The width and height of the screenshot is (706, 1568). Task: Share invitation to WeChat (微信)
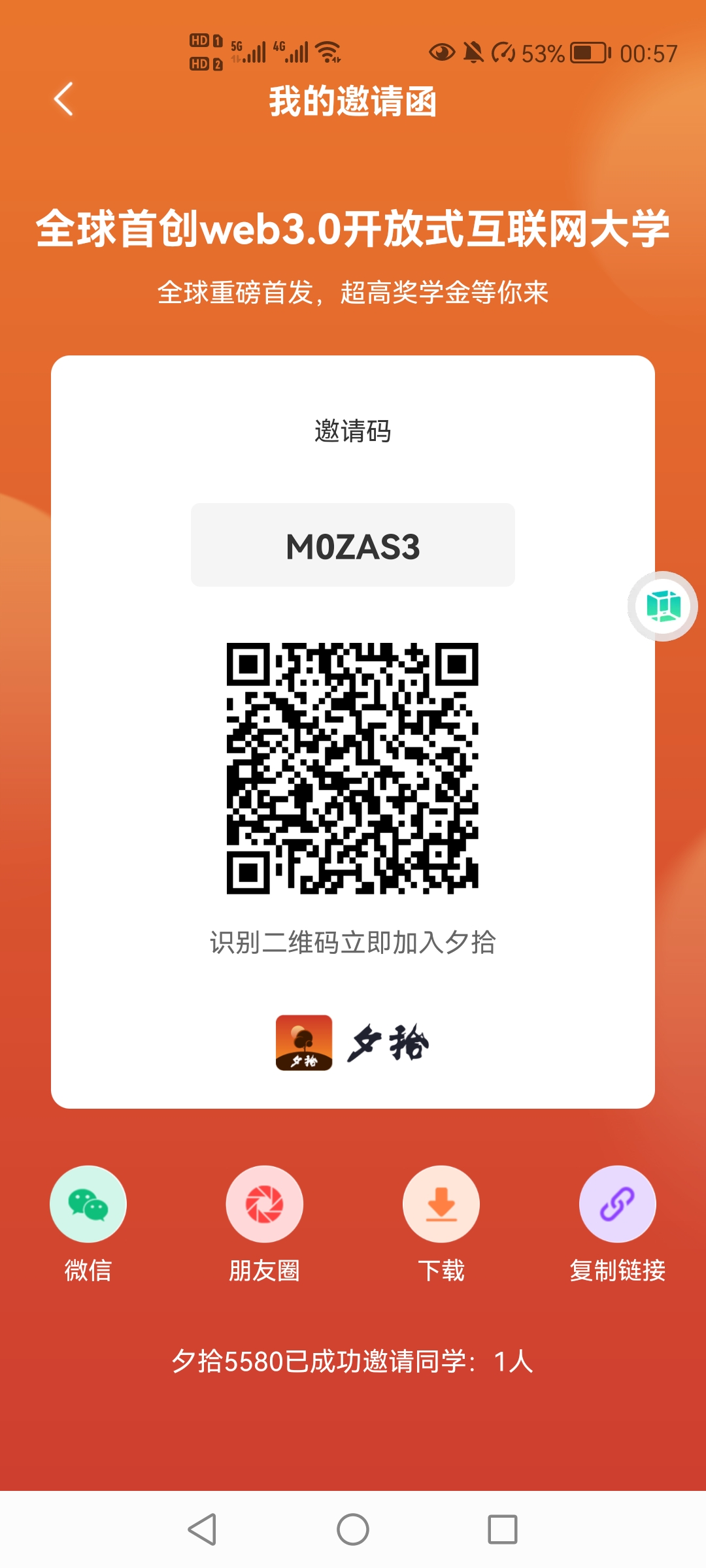88,1204
